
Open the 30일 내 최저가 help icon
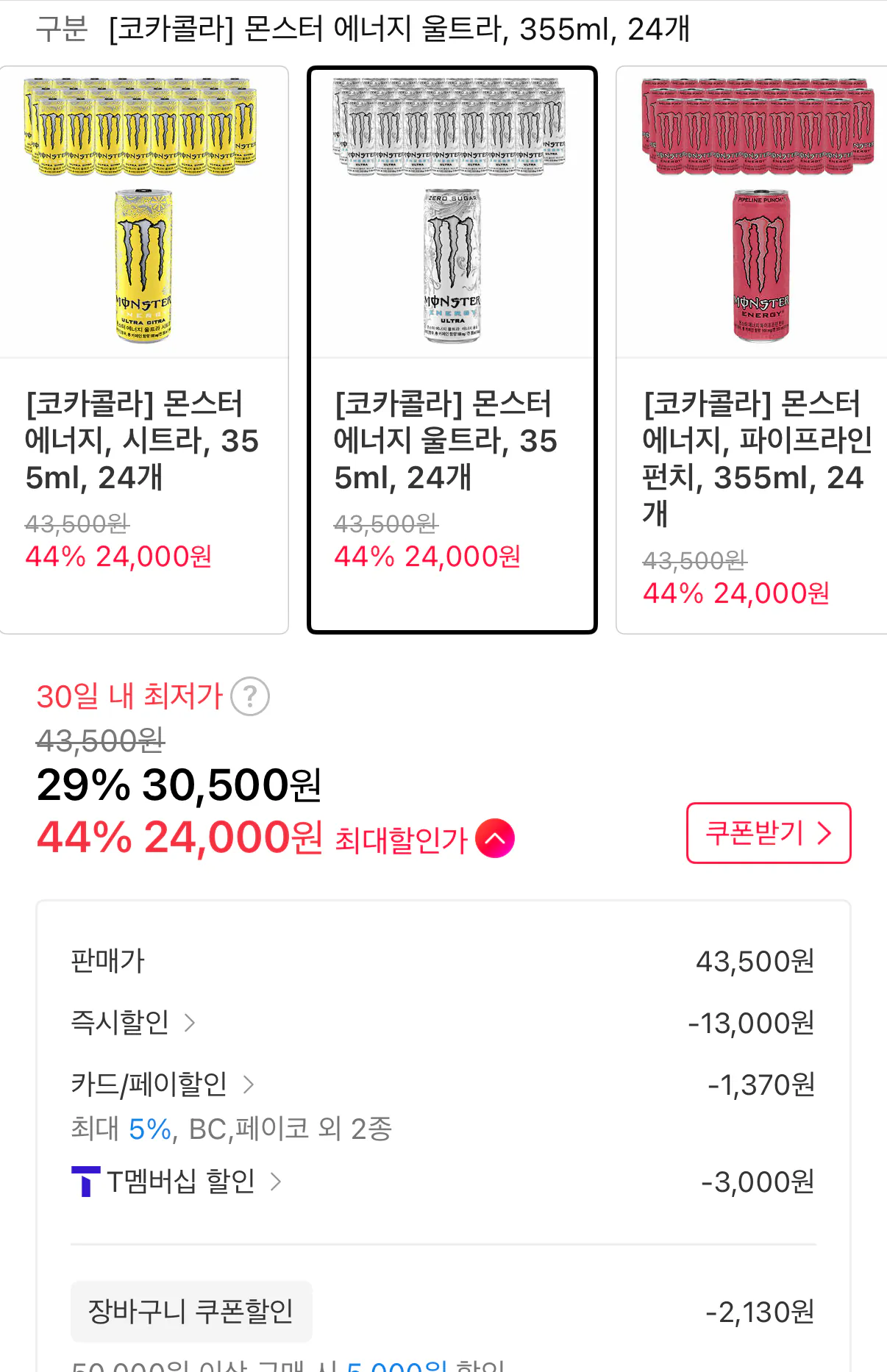[x=251, y=697]
